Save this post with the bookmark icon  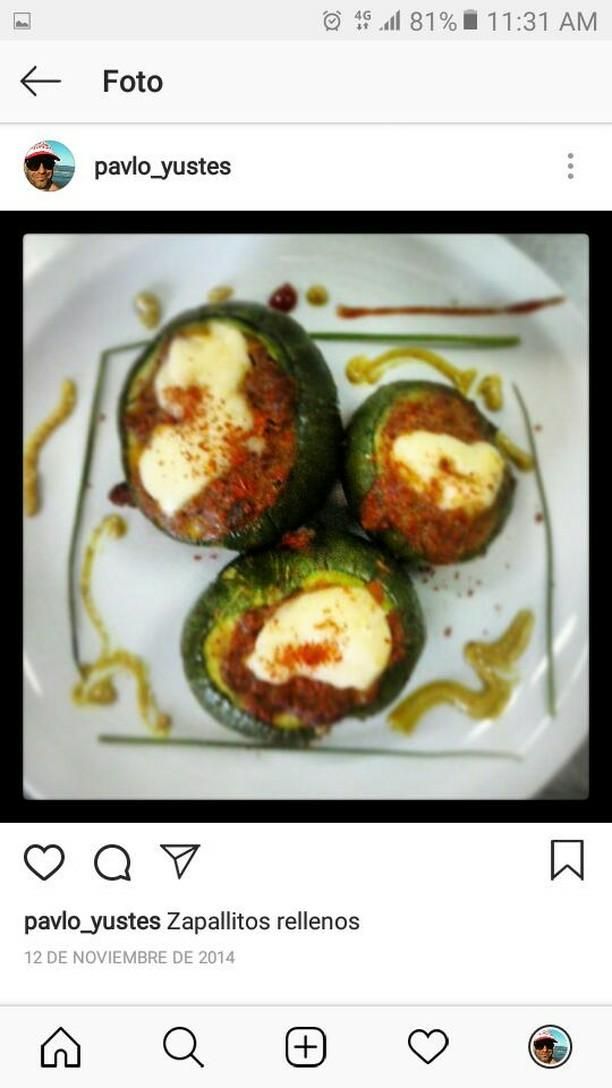pos(567,860)
